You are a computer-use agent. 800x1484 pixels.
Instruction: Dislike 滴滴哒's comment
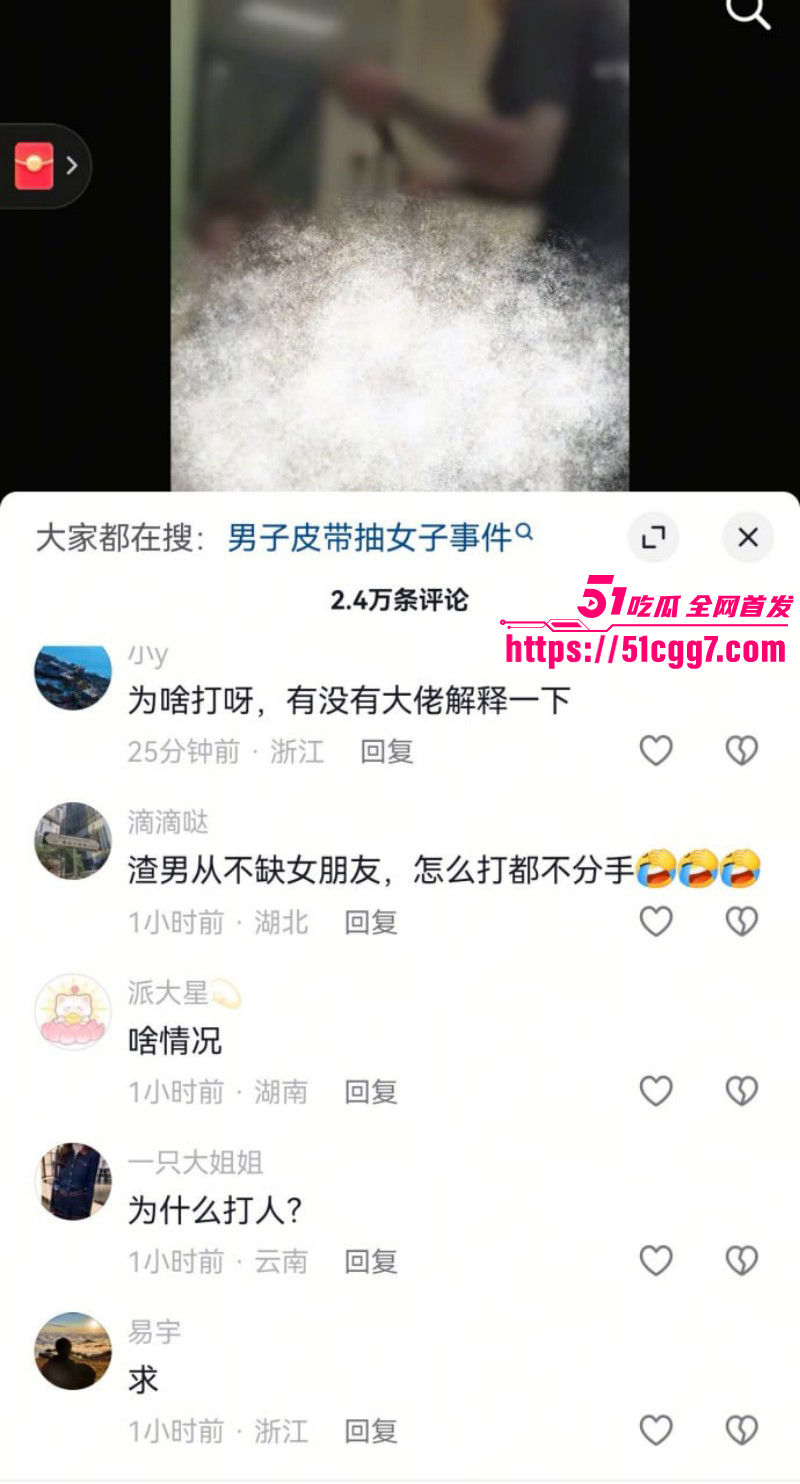tap(740, 921)
